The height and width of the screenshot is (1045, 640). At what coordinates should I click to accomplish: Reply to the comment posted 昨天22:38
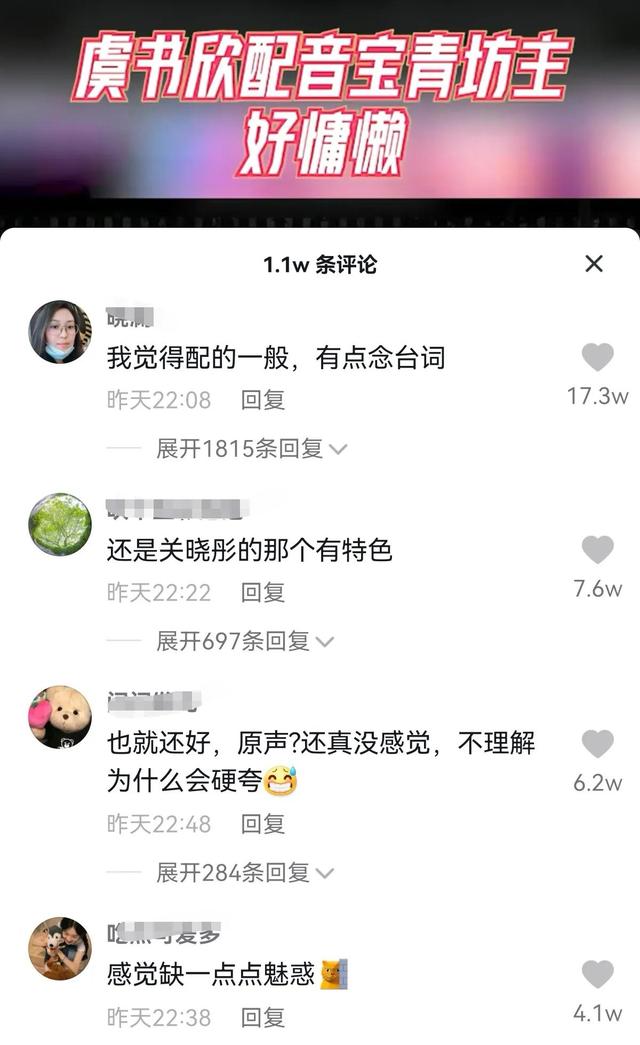pyautogui.click(x=263, y=1018)
